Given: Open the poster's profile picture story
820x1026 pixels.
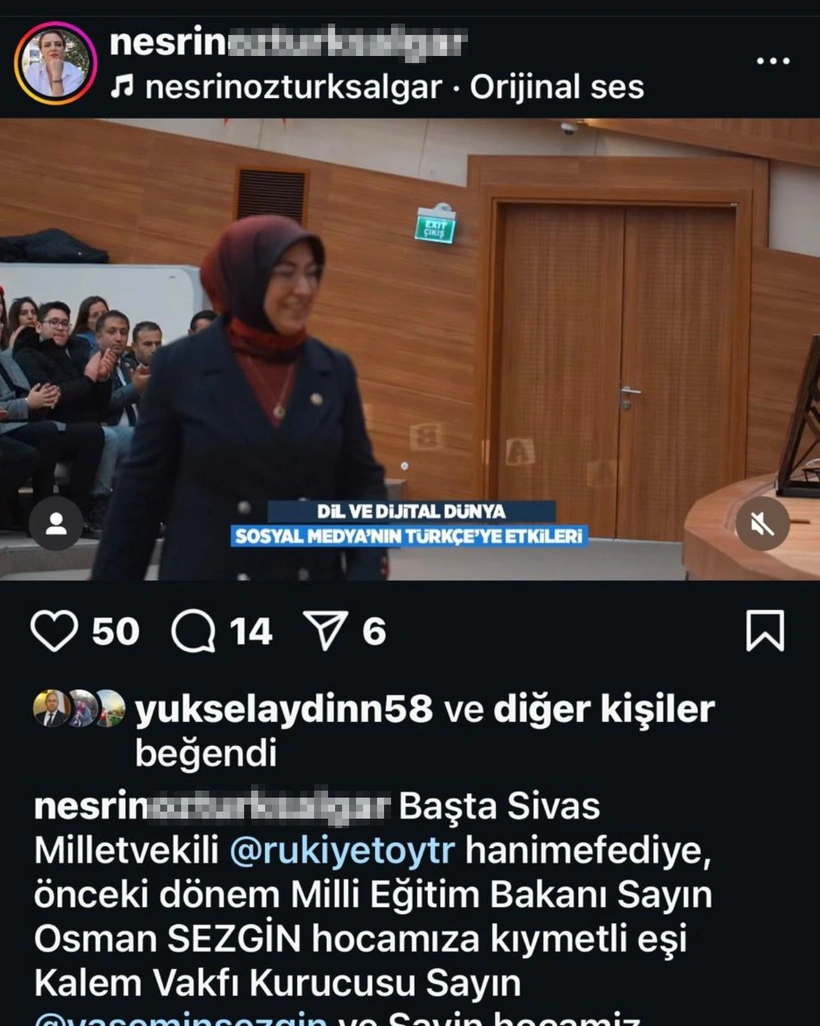Looking at the screenshot, I should (x=55, y=64).
